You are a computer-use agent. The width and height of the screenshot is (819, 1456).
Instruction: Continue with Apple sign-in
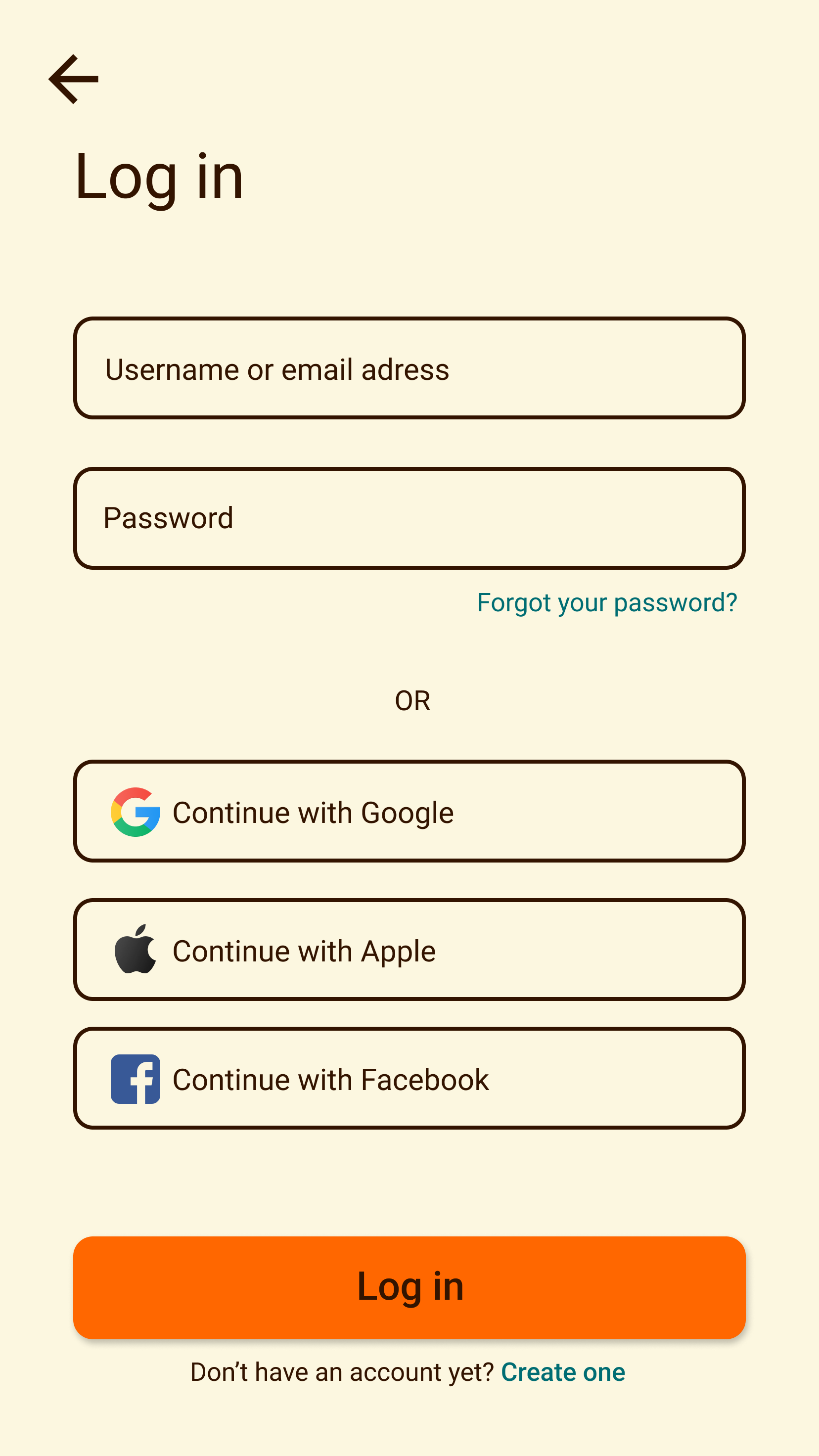409,950
